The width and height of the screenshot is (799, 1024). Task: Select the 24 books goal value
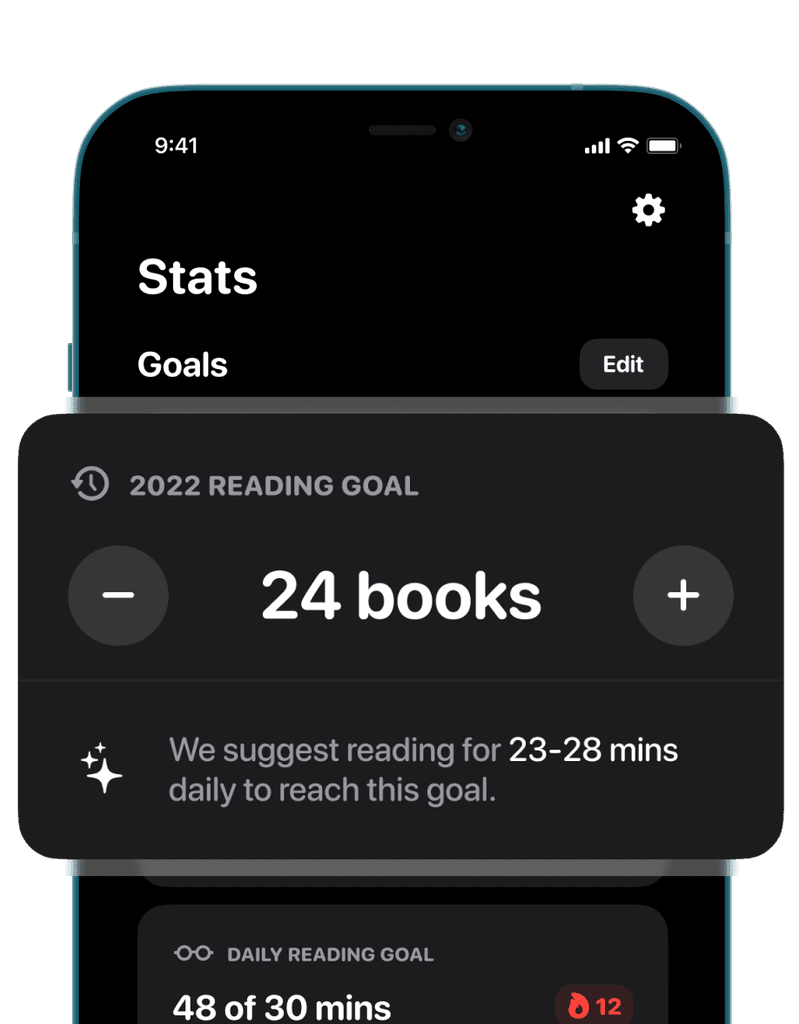coord(401,594)
